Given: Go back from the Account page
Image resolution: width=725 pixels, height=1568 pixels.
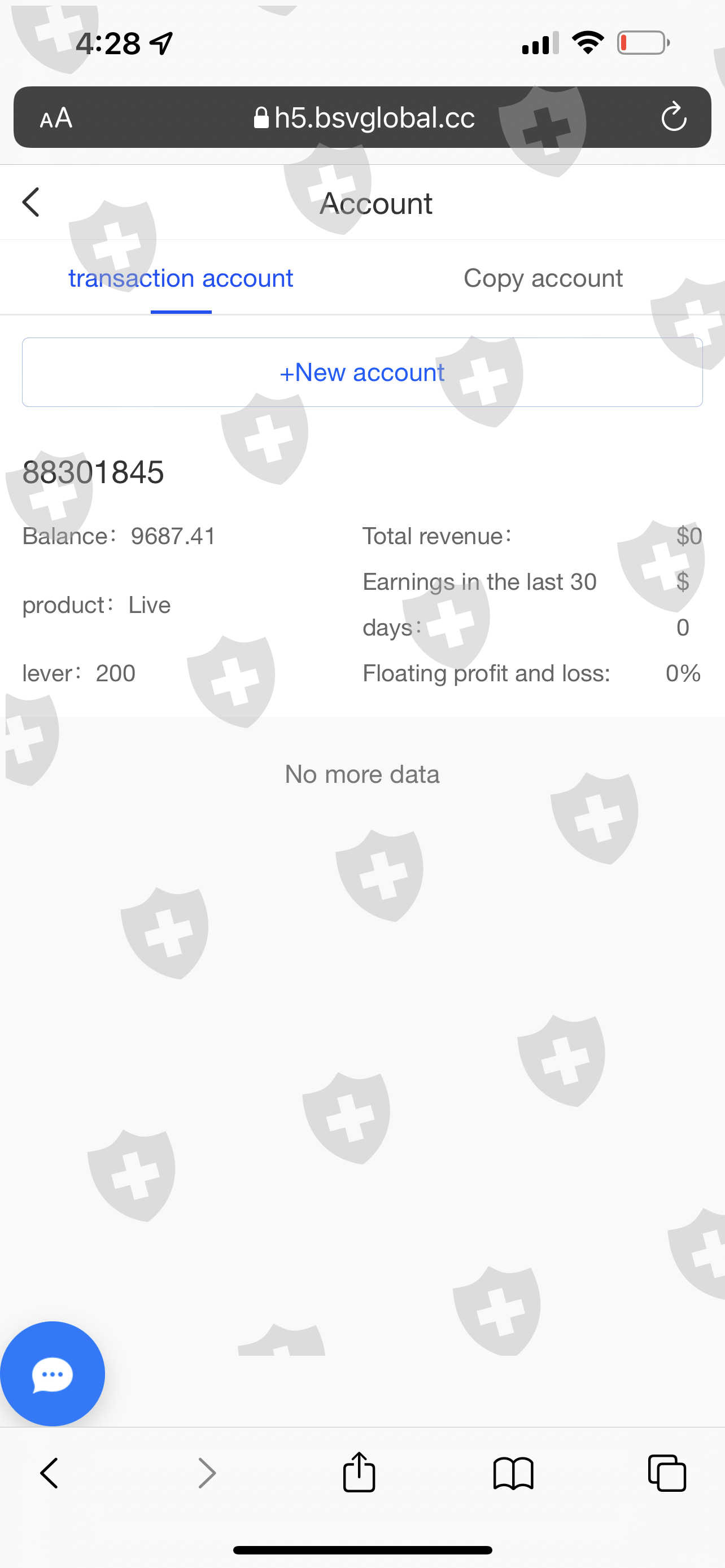Looking at the screenshot, I should point(31,202).
